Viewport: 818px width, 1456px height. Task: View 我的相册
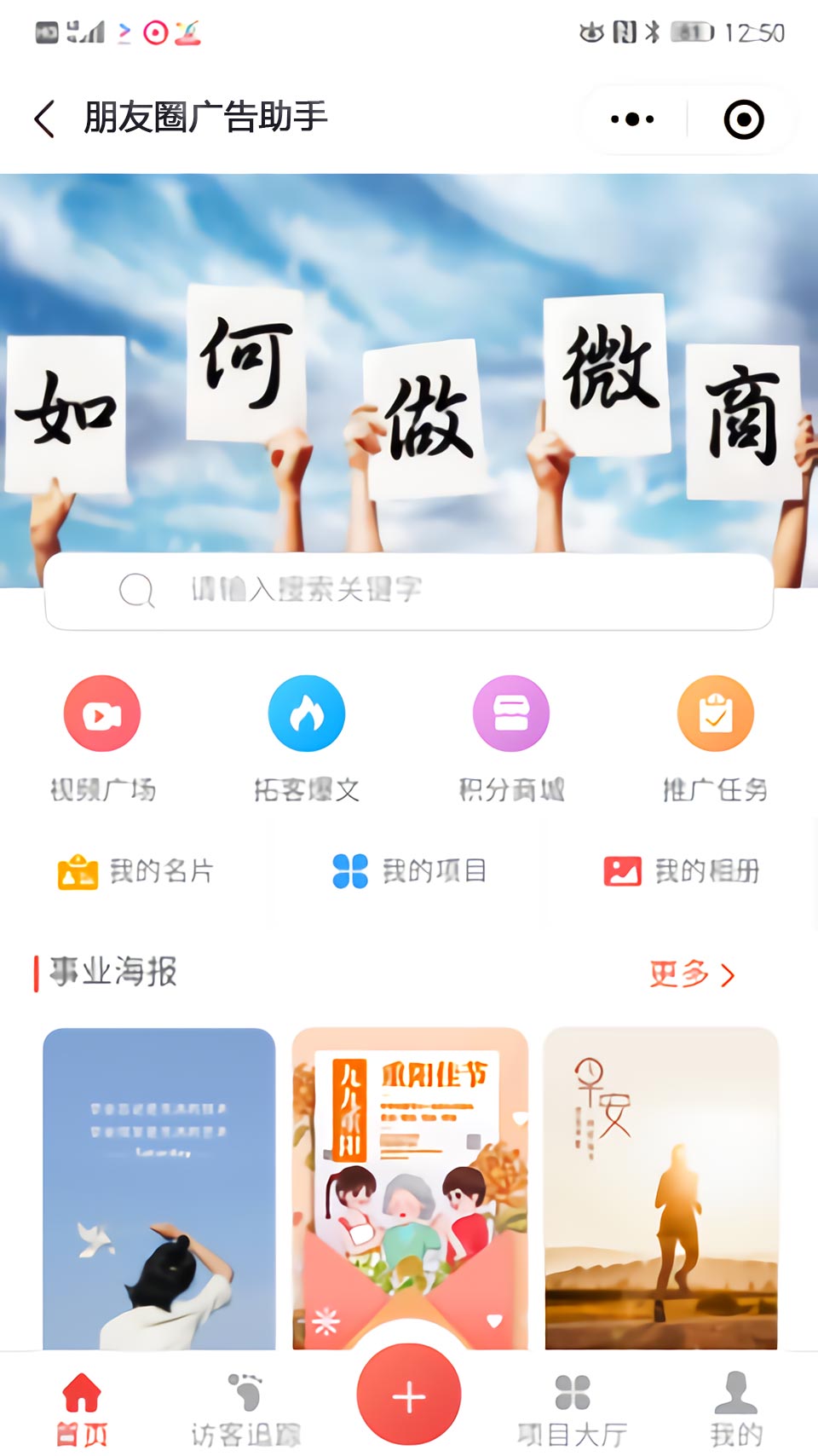[x=682, y=871]
